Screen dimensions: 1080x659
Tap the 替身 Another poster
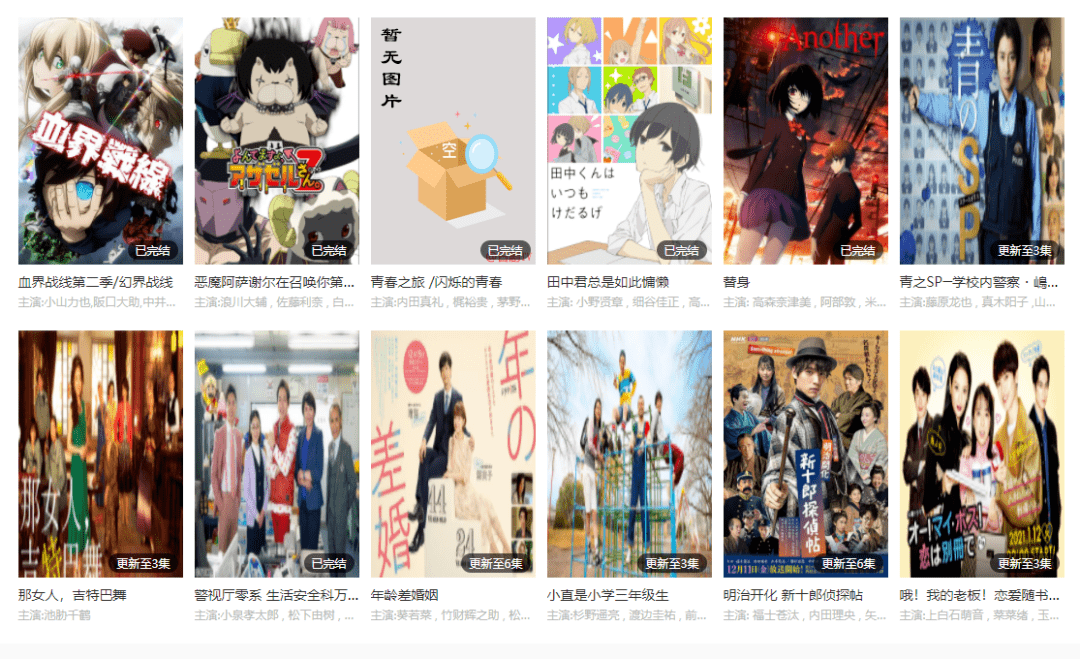pos(805,140)
